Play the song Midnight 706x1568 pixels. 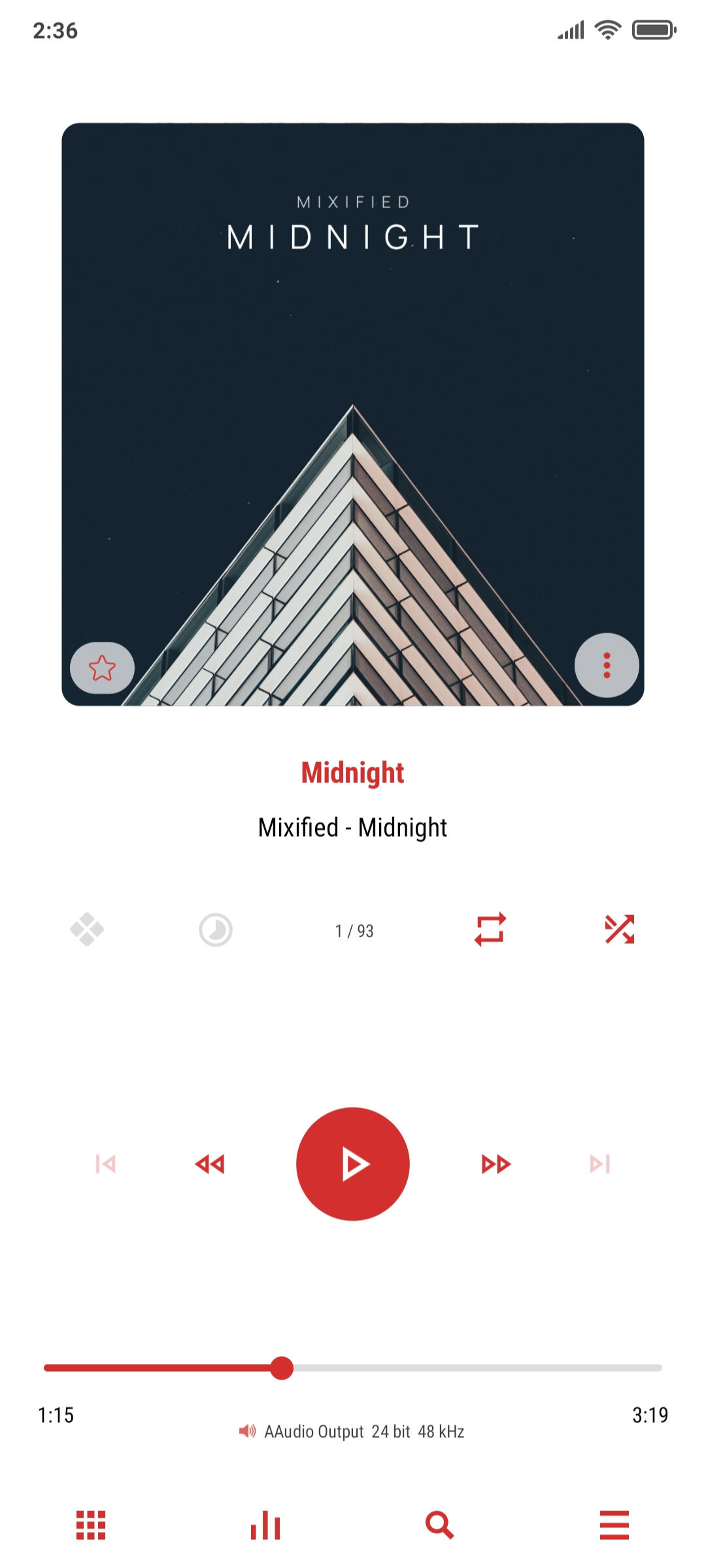coord(353,1164)
